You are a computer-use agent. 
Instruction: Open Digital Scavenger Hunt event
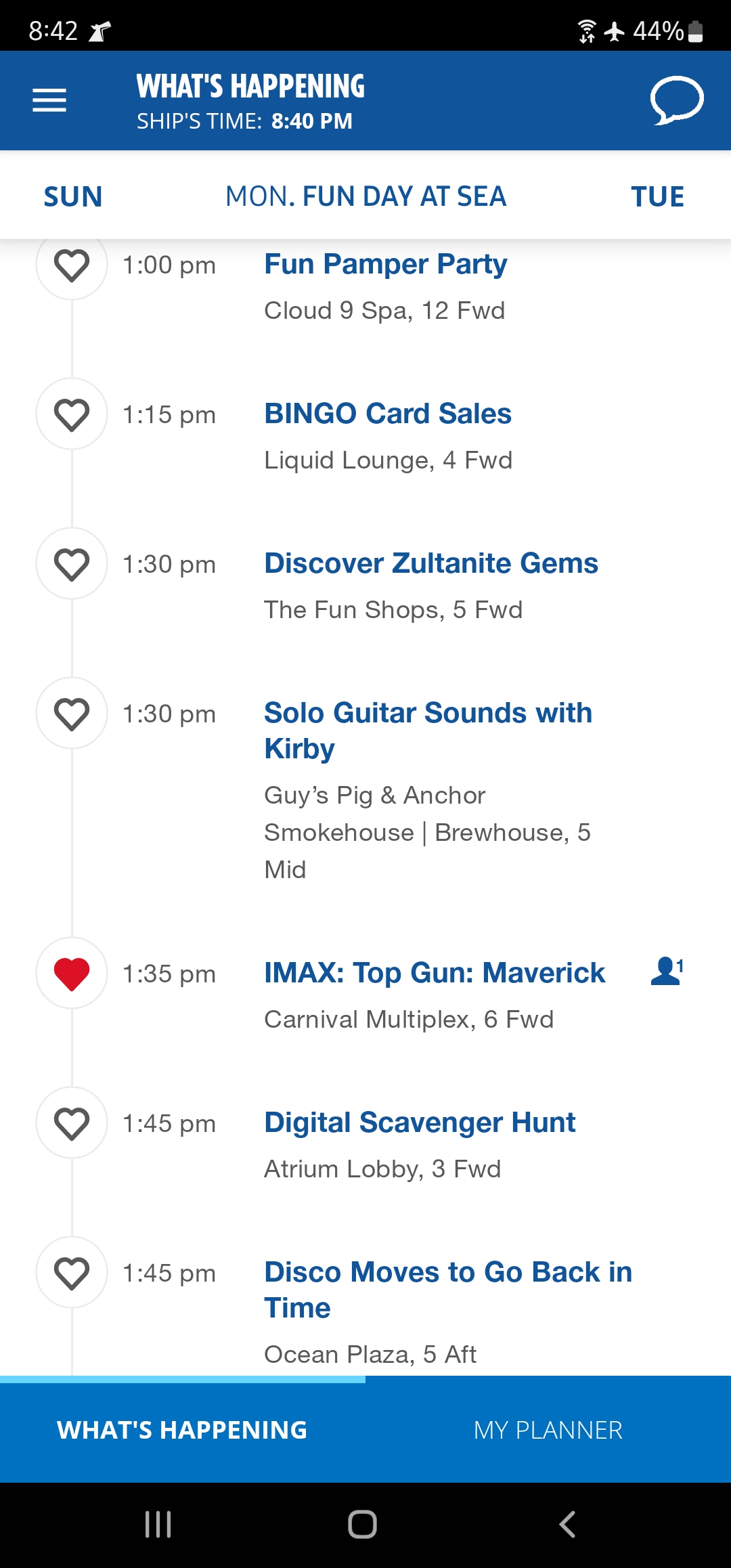[420, 1123]
